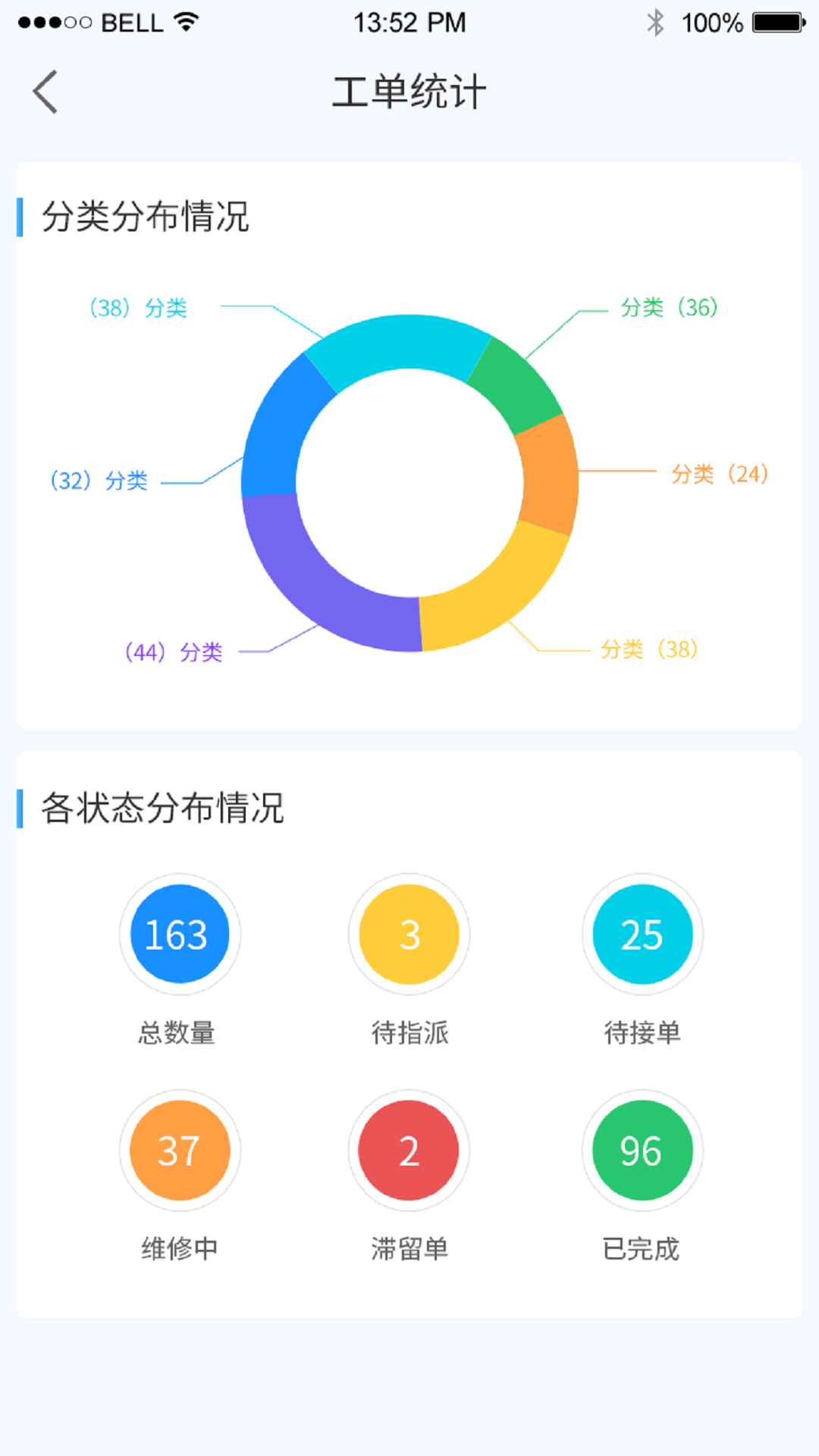Open the 待接单 status circle
The width and height of the screenshot is (819, 1456).
pos(642,934)
